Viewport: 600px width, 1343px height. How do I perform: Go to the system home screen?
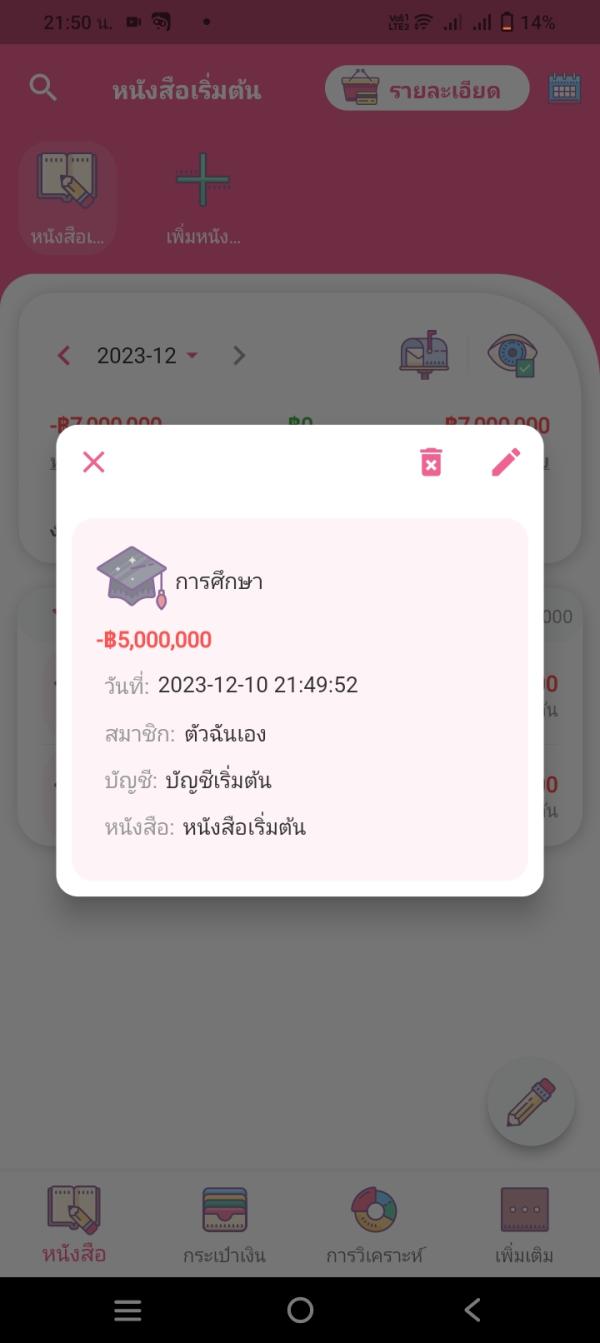coord(300,1310)
